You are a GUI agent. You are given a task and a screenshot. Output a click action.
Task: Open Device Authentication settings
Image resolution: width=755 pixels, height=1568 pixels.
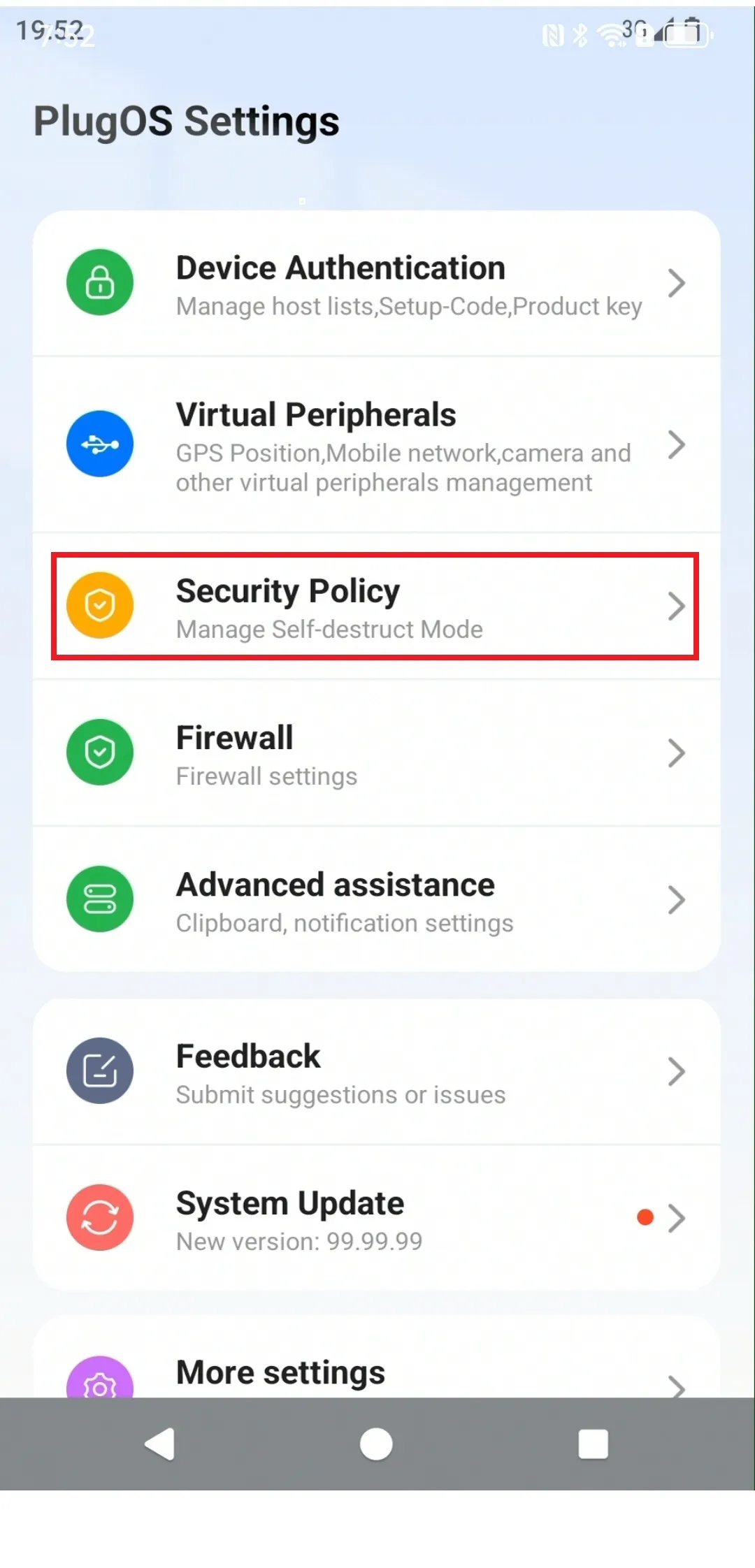tap(376, 284)
